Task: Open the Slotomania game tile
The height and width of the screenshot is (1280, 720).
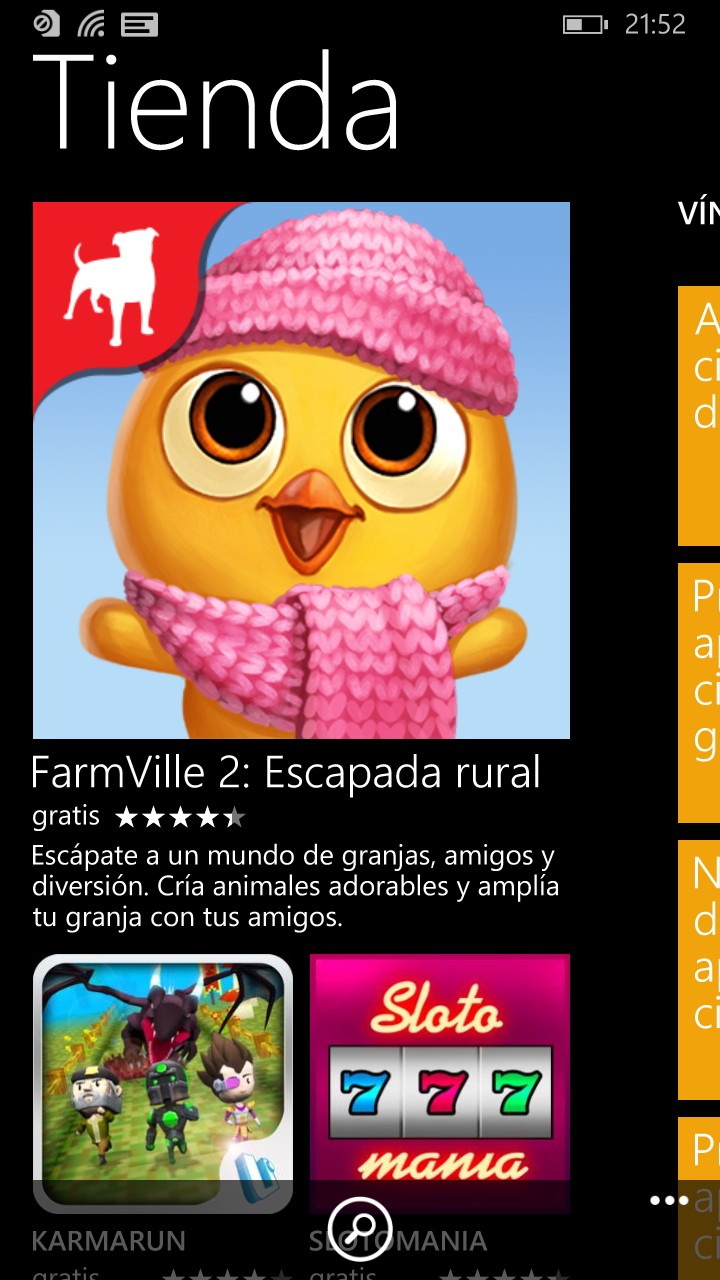Action: point(440,1070)
